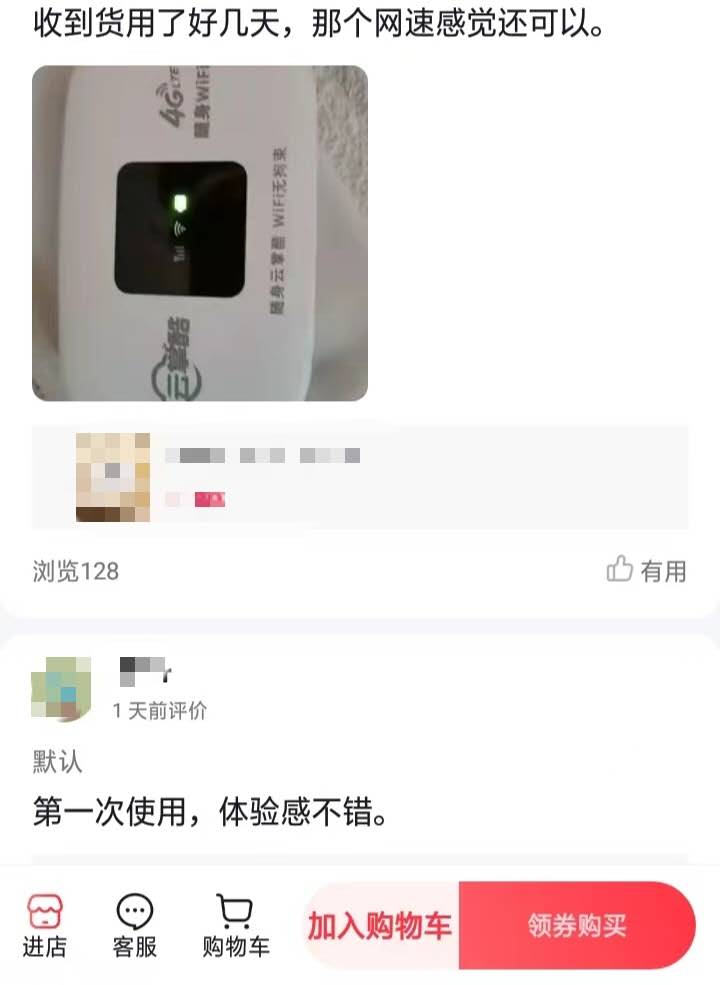Open the review photo of the WiFi device
The height and width of the screenshot is (985, 720).
[x=200, y=233]
